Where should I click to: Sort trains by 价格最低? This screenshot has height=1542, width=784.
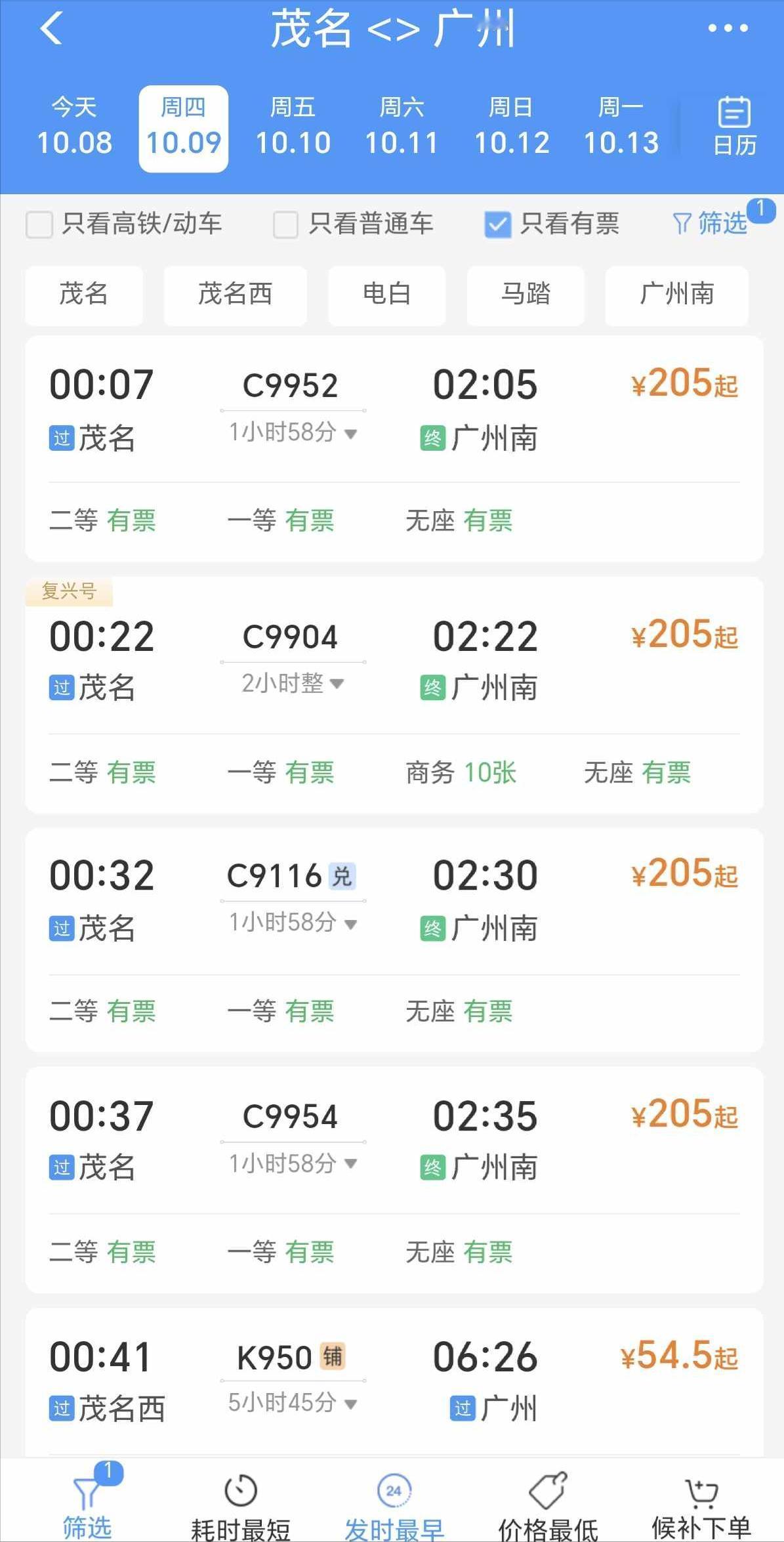pyautogui.click(x=548, y=1504)
